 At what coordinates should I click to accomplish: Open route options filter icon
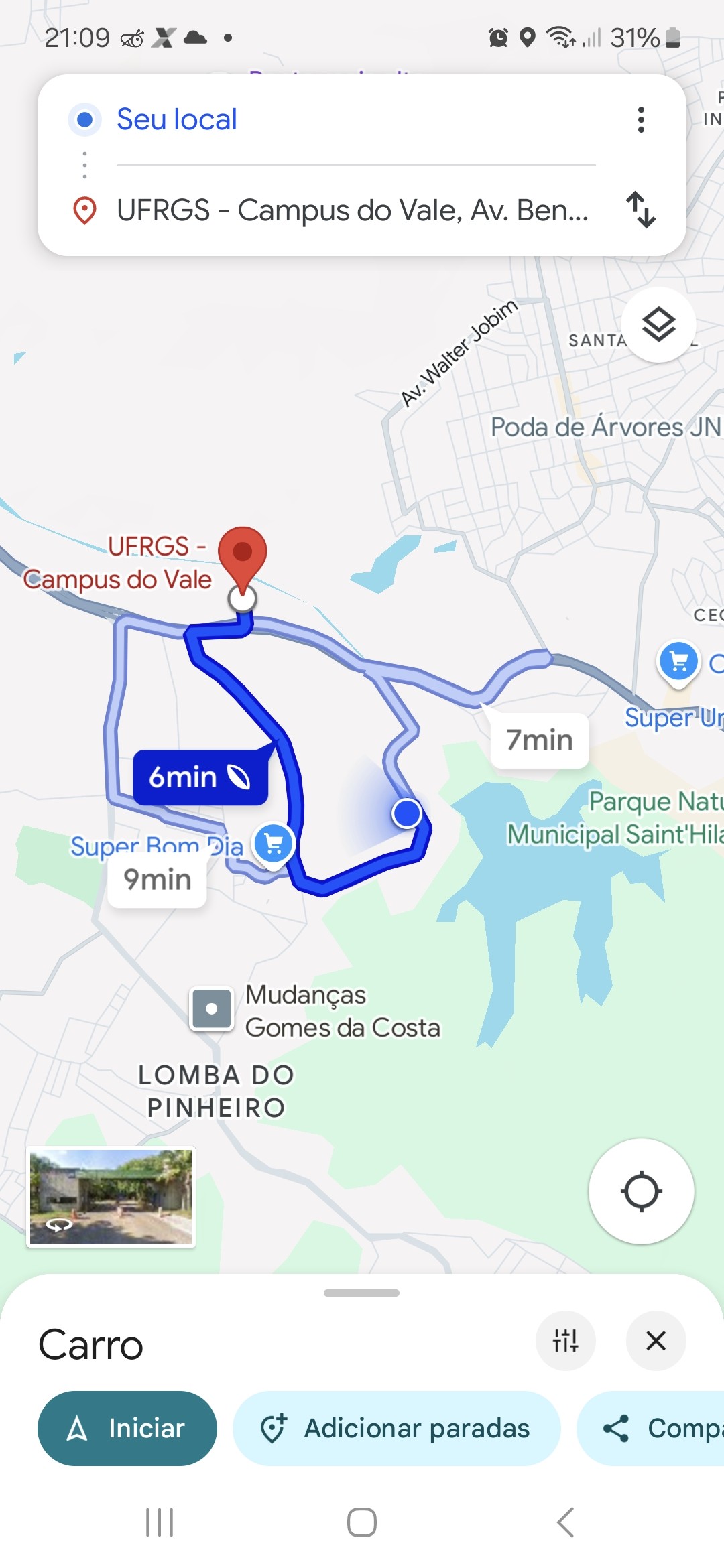[x=565, y=1341]
